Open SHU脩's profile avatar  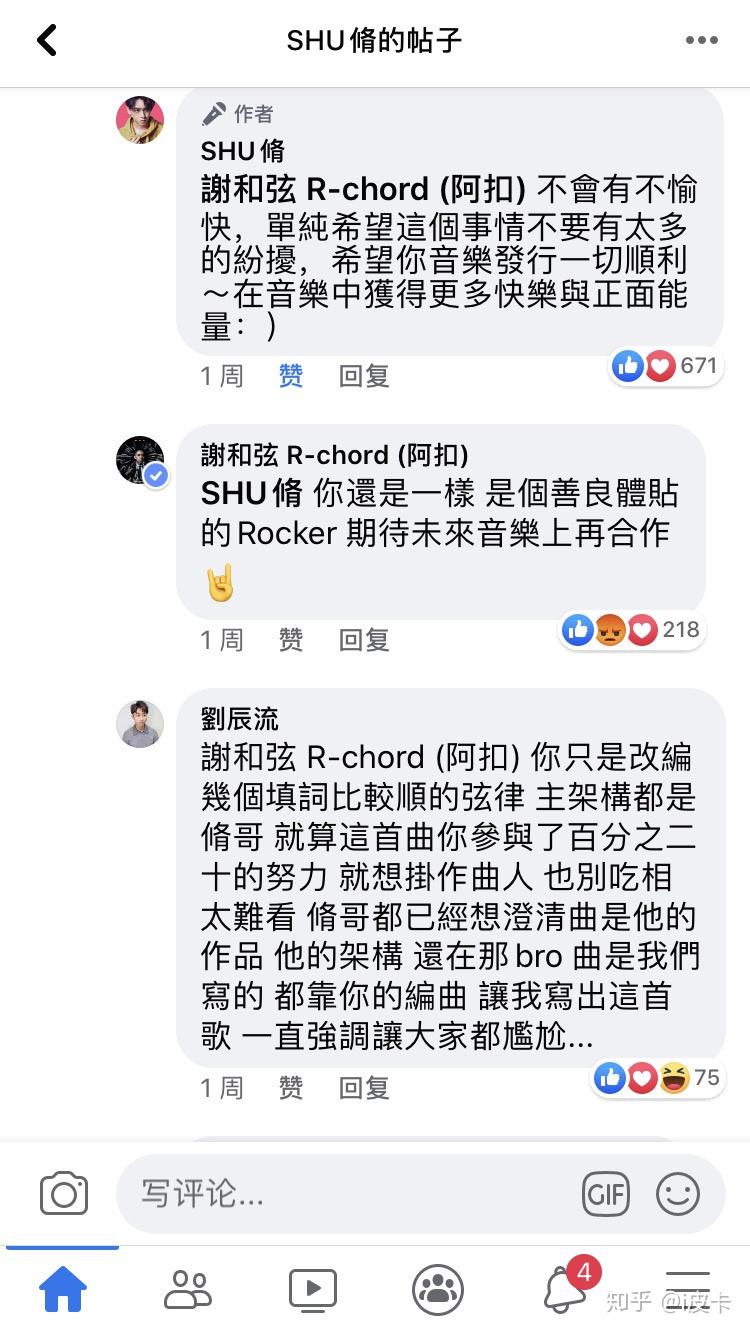pos(140,120)
